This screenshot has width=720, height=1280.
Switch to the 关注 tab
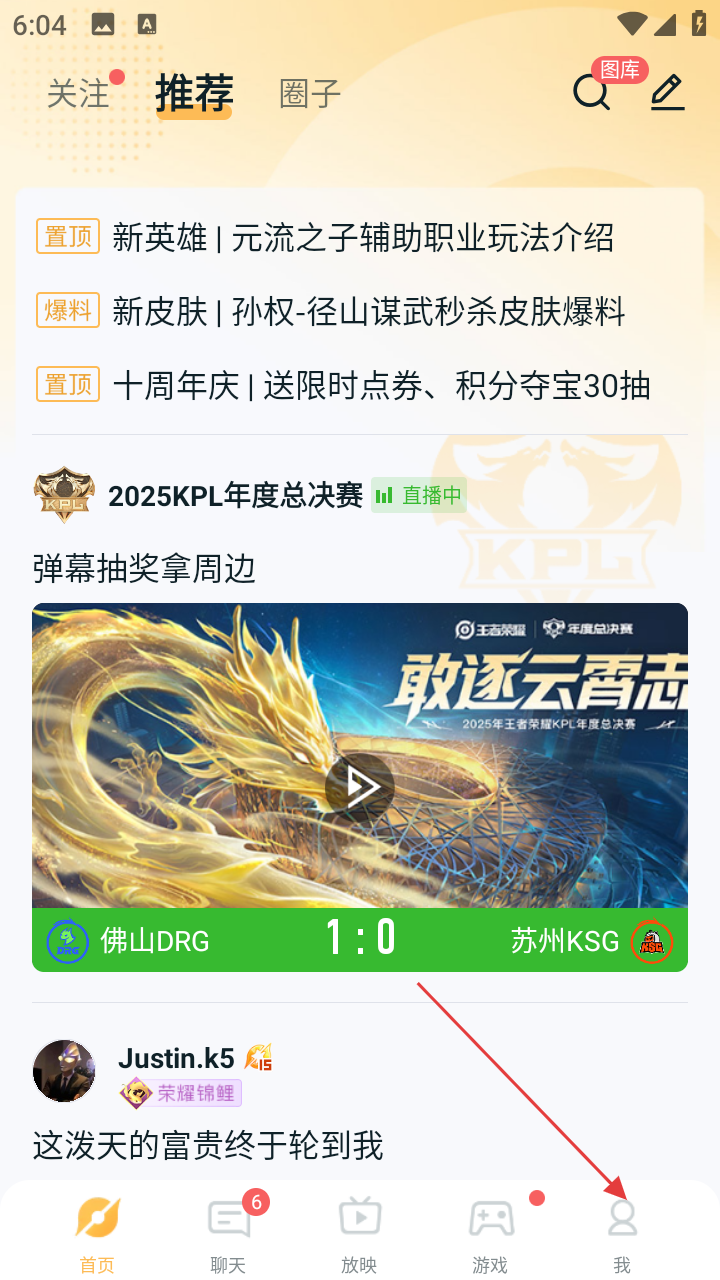[x=78, y=94]
